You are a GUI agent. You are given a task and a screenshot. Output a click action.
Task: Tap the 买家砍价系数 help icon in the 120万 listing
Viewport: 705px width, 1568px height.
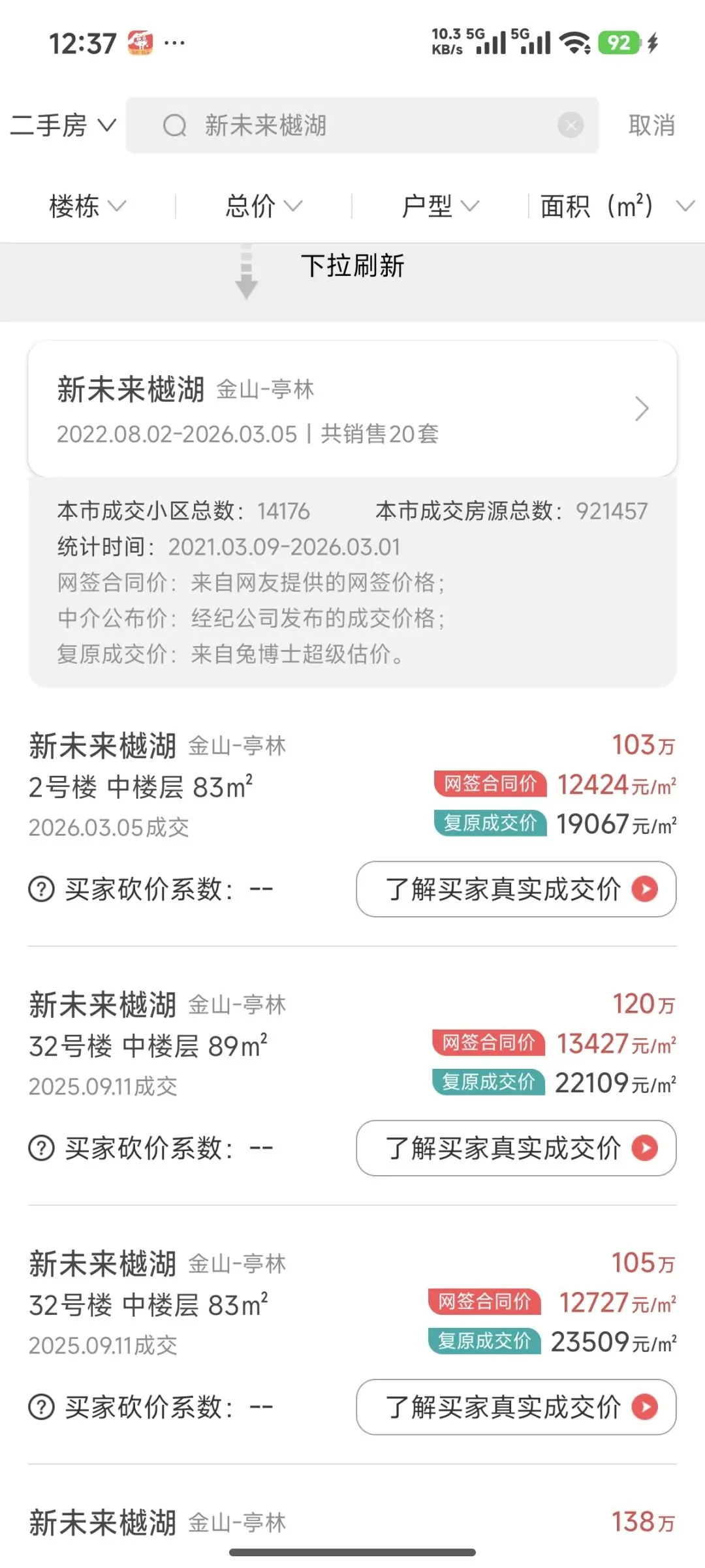(x=42, y=1148)
